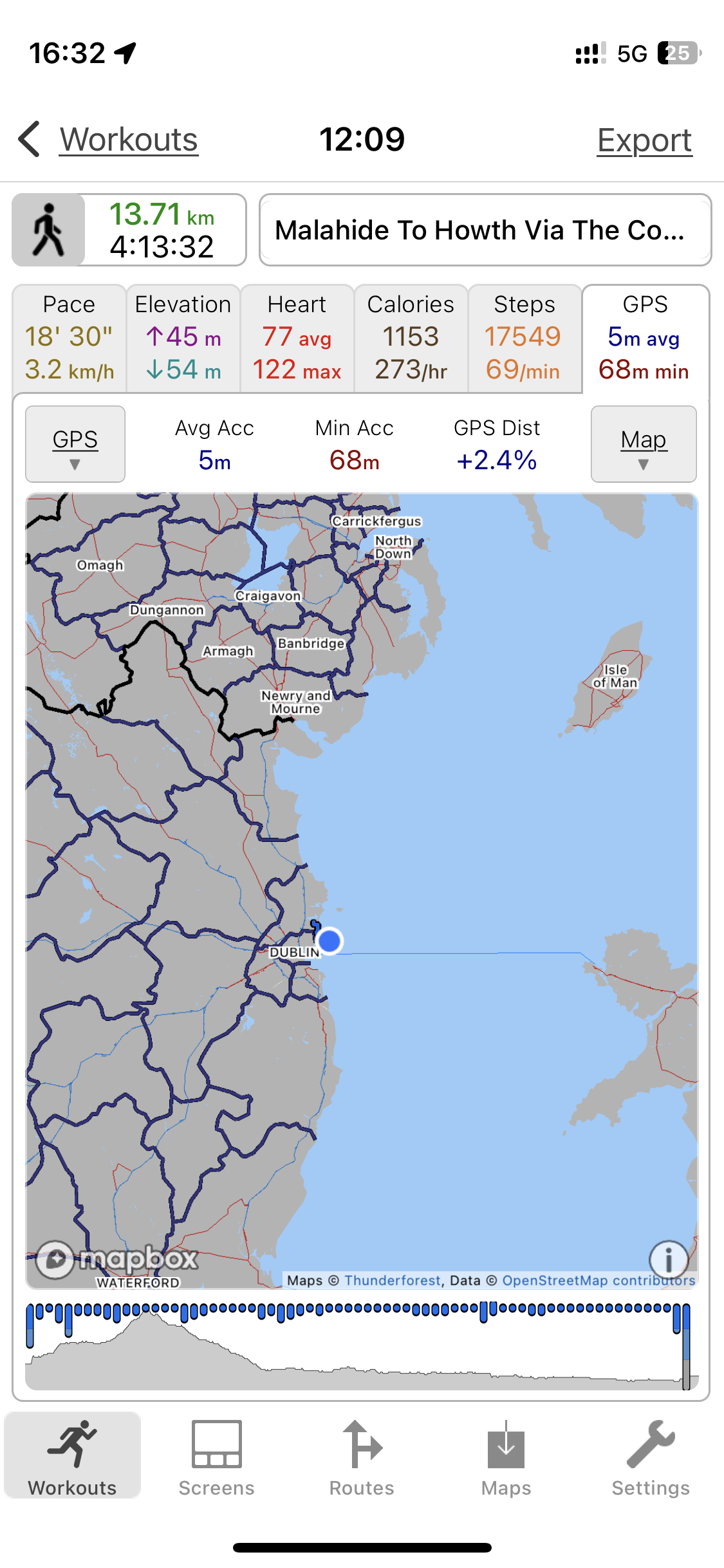Open the Screens tab

217,1459
